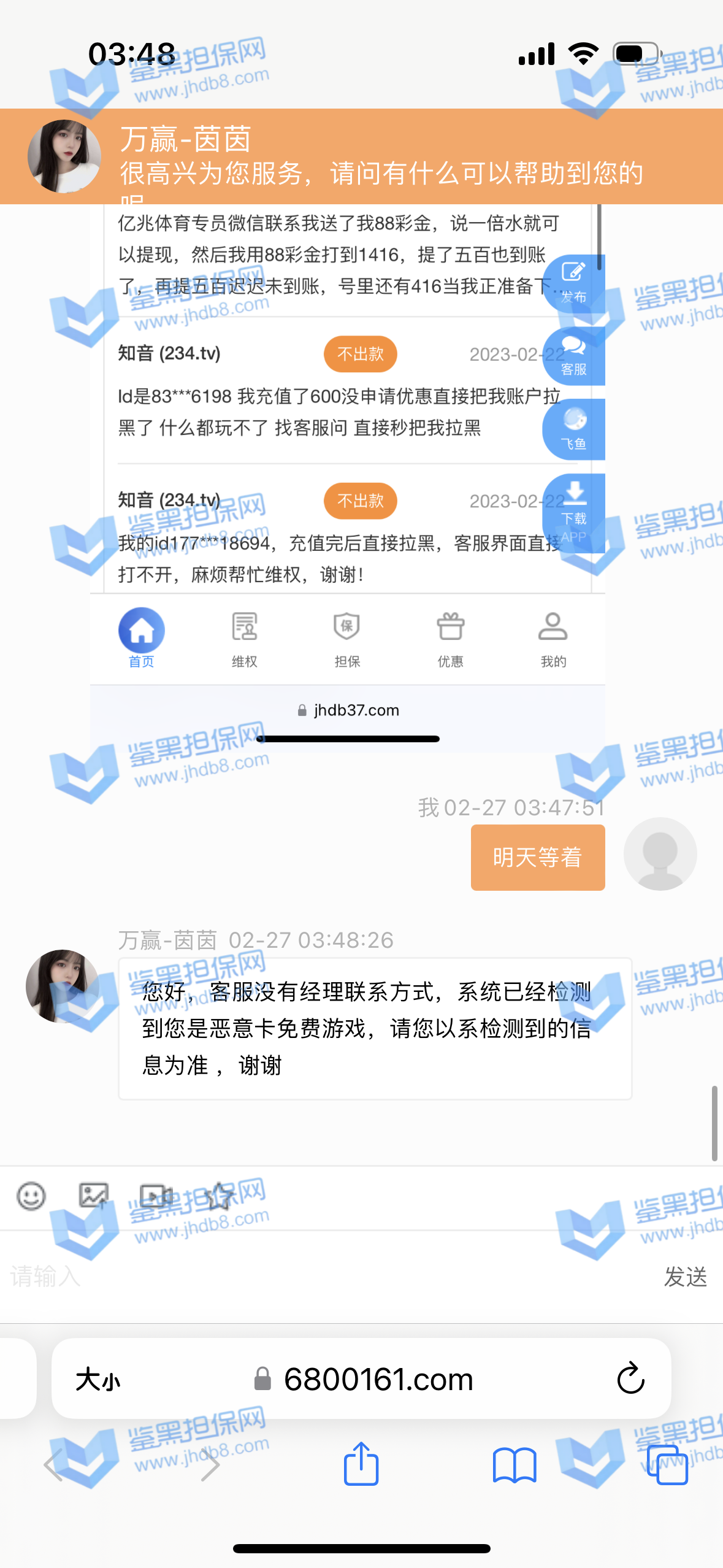Share this page via share sheet
723x1568 pixels.
pos(361,1464)
